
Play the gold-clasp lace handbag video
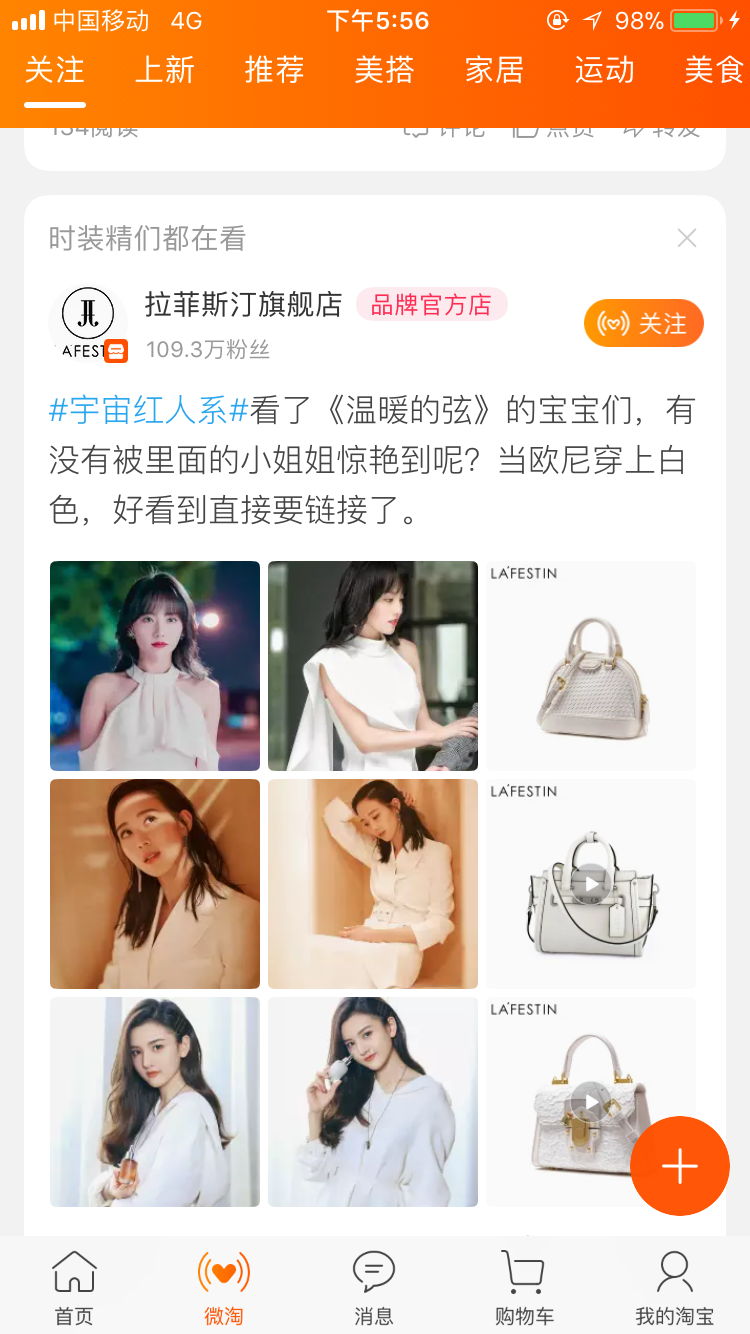tap(591, 1101)
